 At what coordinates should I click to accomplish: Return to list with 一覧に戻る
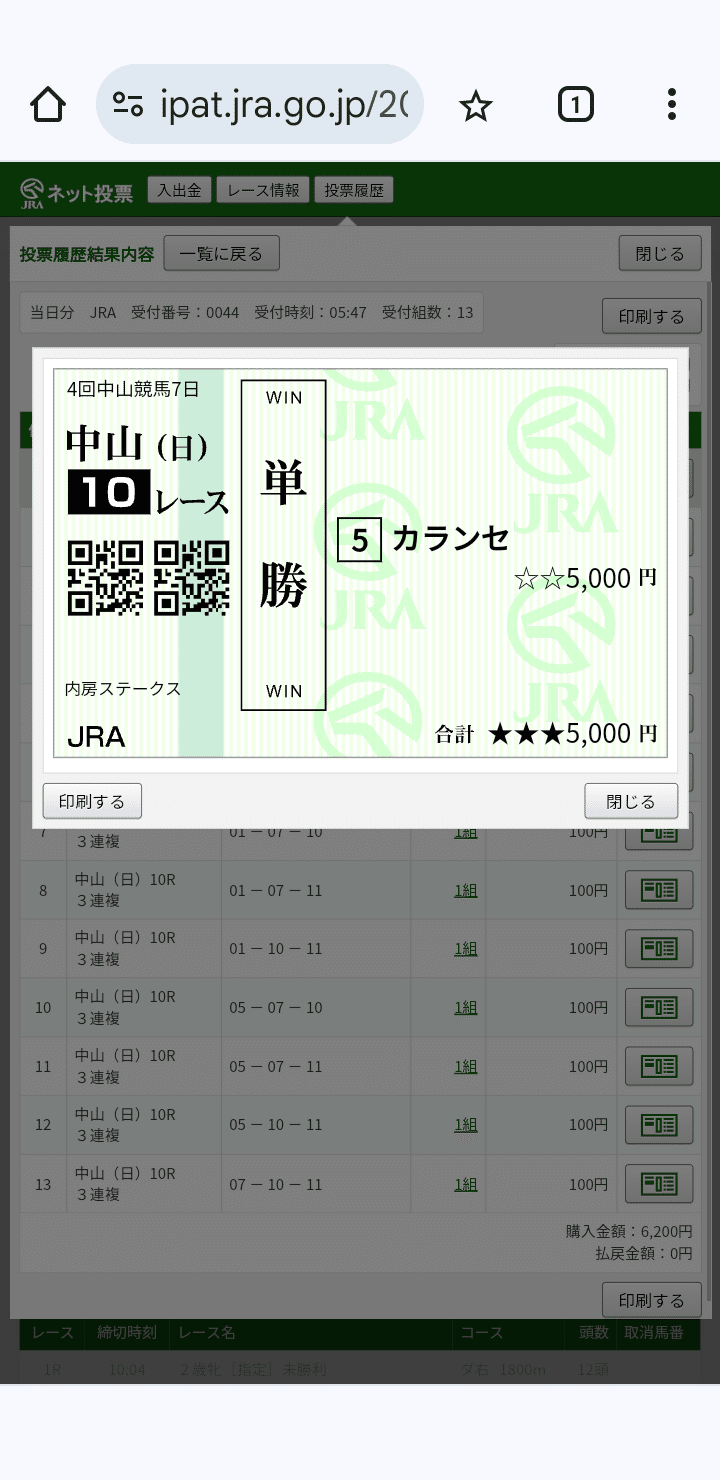[x=221, y=254]
